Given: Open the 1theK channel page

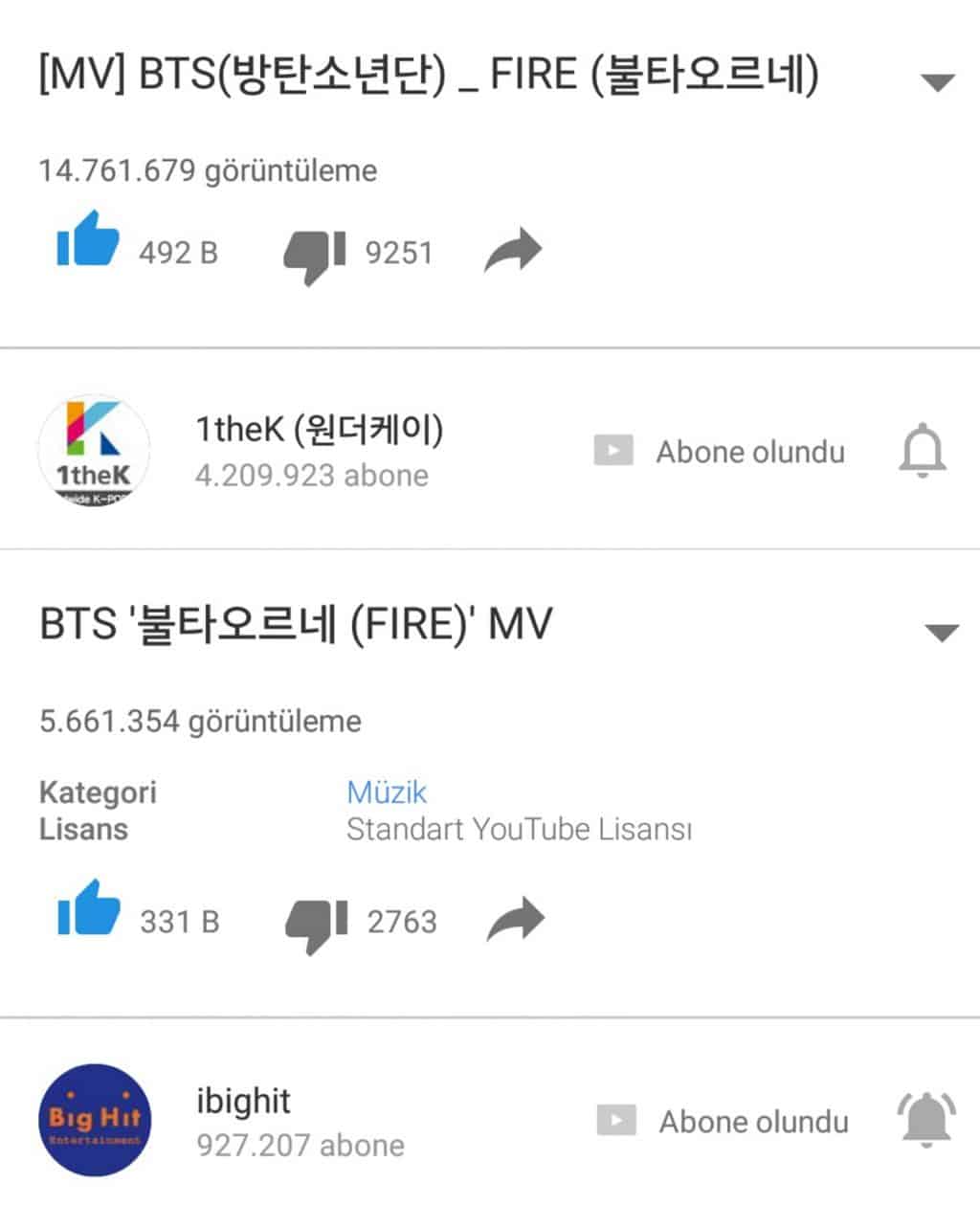Looking at the screenshot, I should [94, 451].
